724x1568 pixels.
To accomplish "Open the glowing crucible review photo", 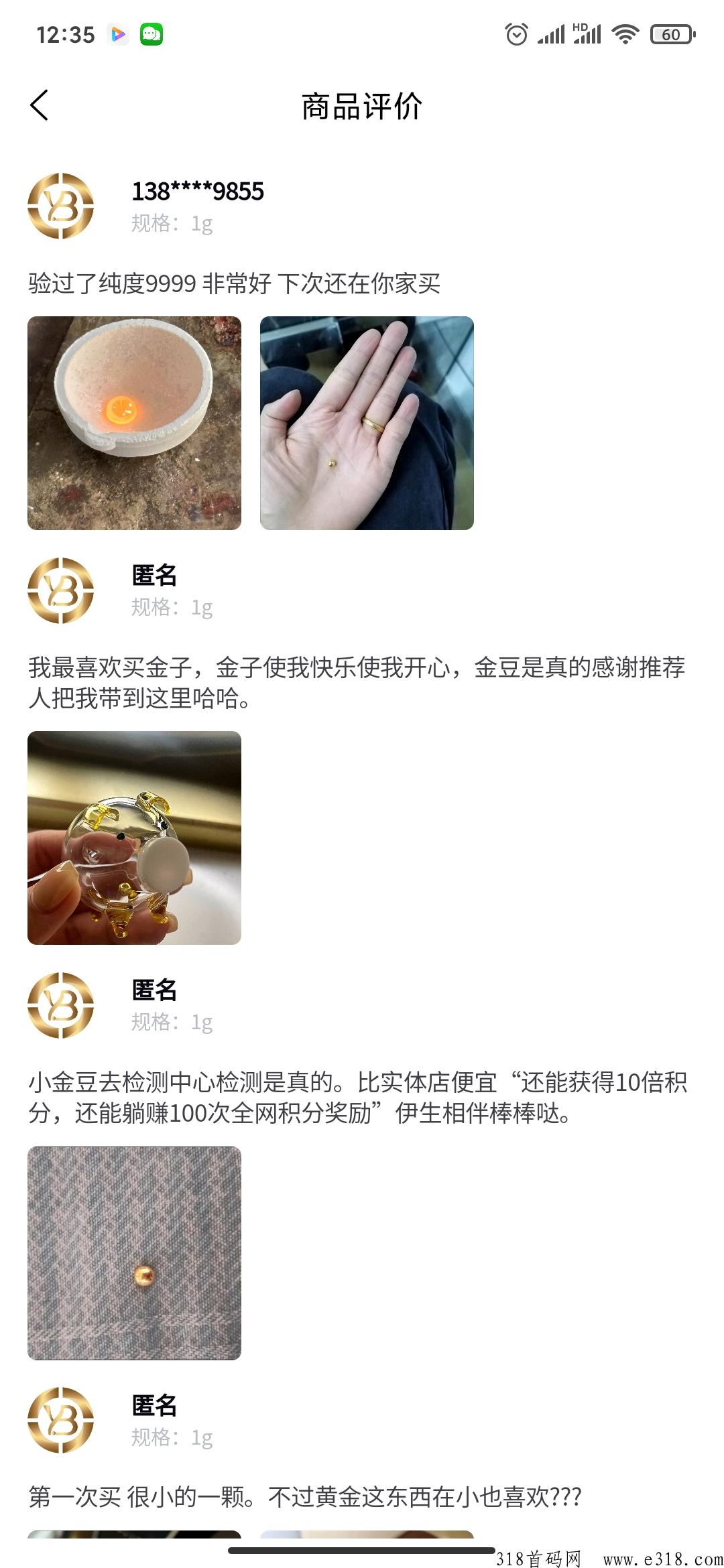I will point(134,423).
